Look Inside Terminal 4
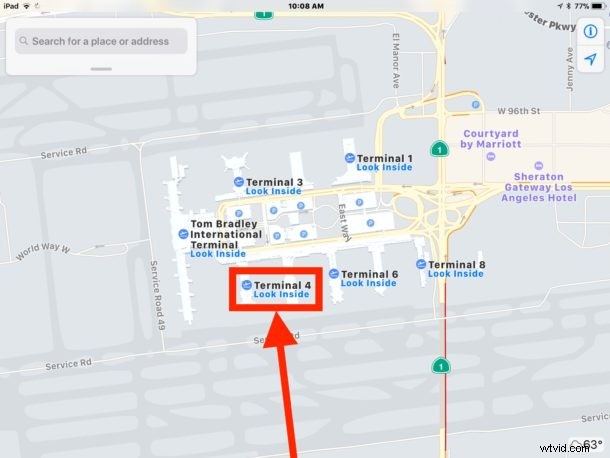This screenshot has width=610, height=458. click(282, 295)
